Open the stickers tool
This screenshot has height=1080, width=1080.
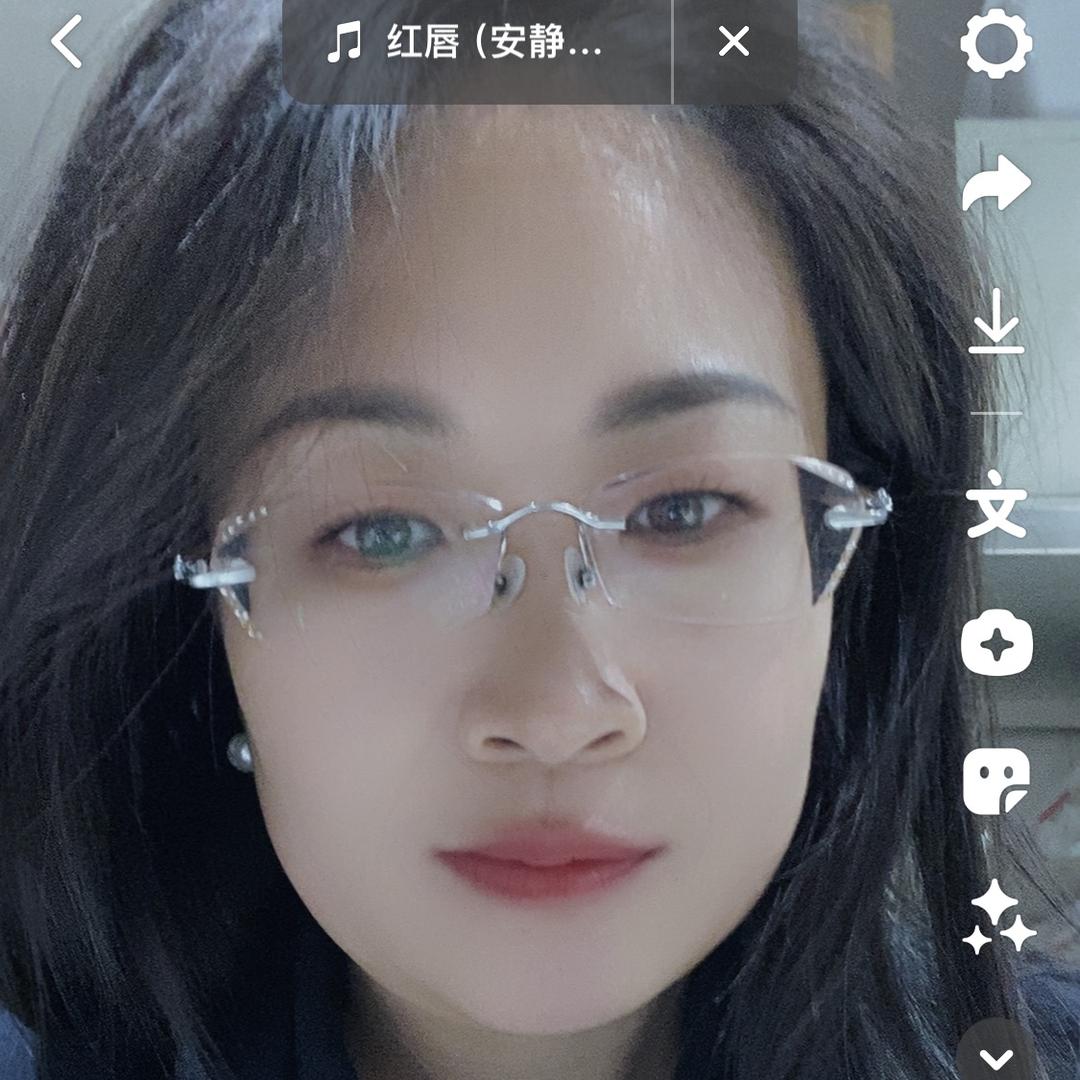pyautogui.click(x=996, y=781)
